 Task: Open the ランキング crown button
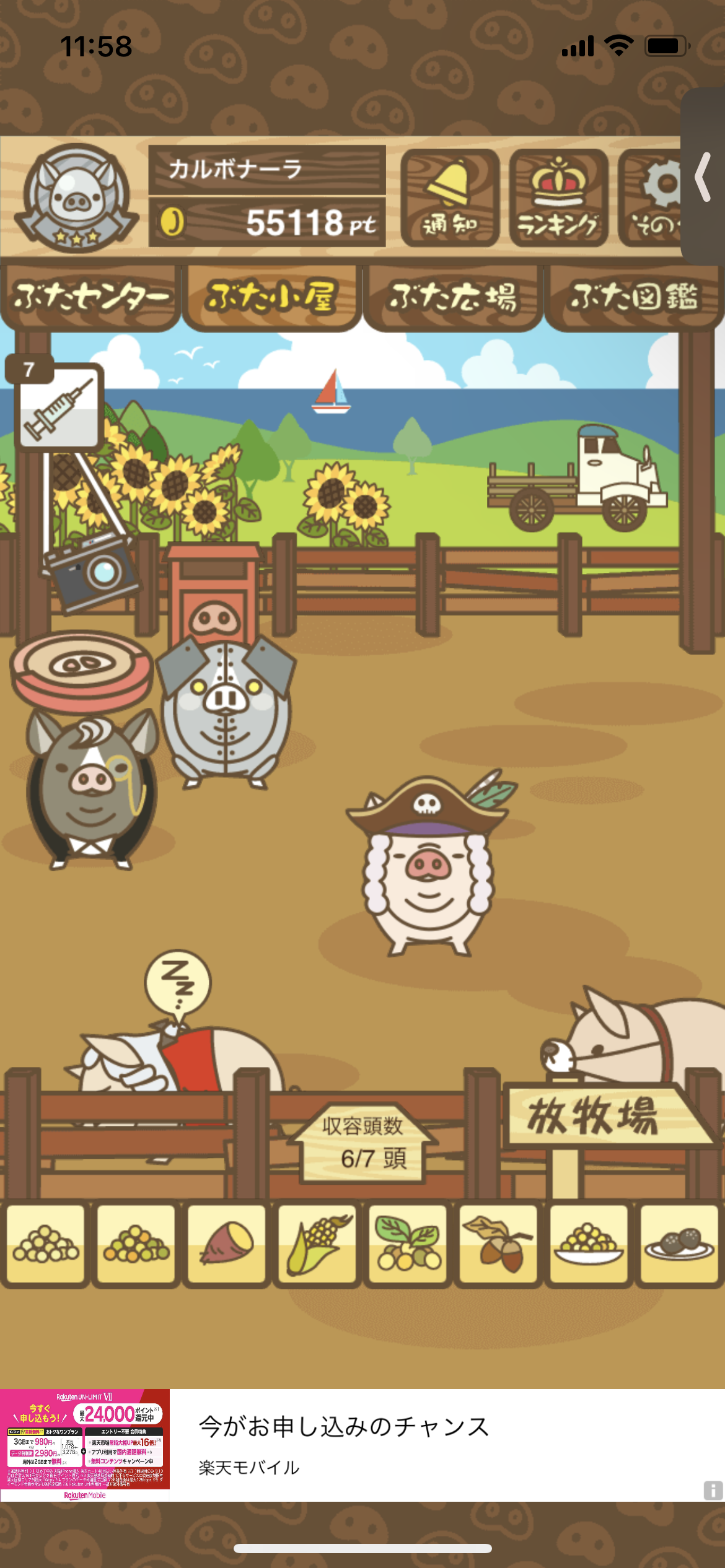point(558,198)
